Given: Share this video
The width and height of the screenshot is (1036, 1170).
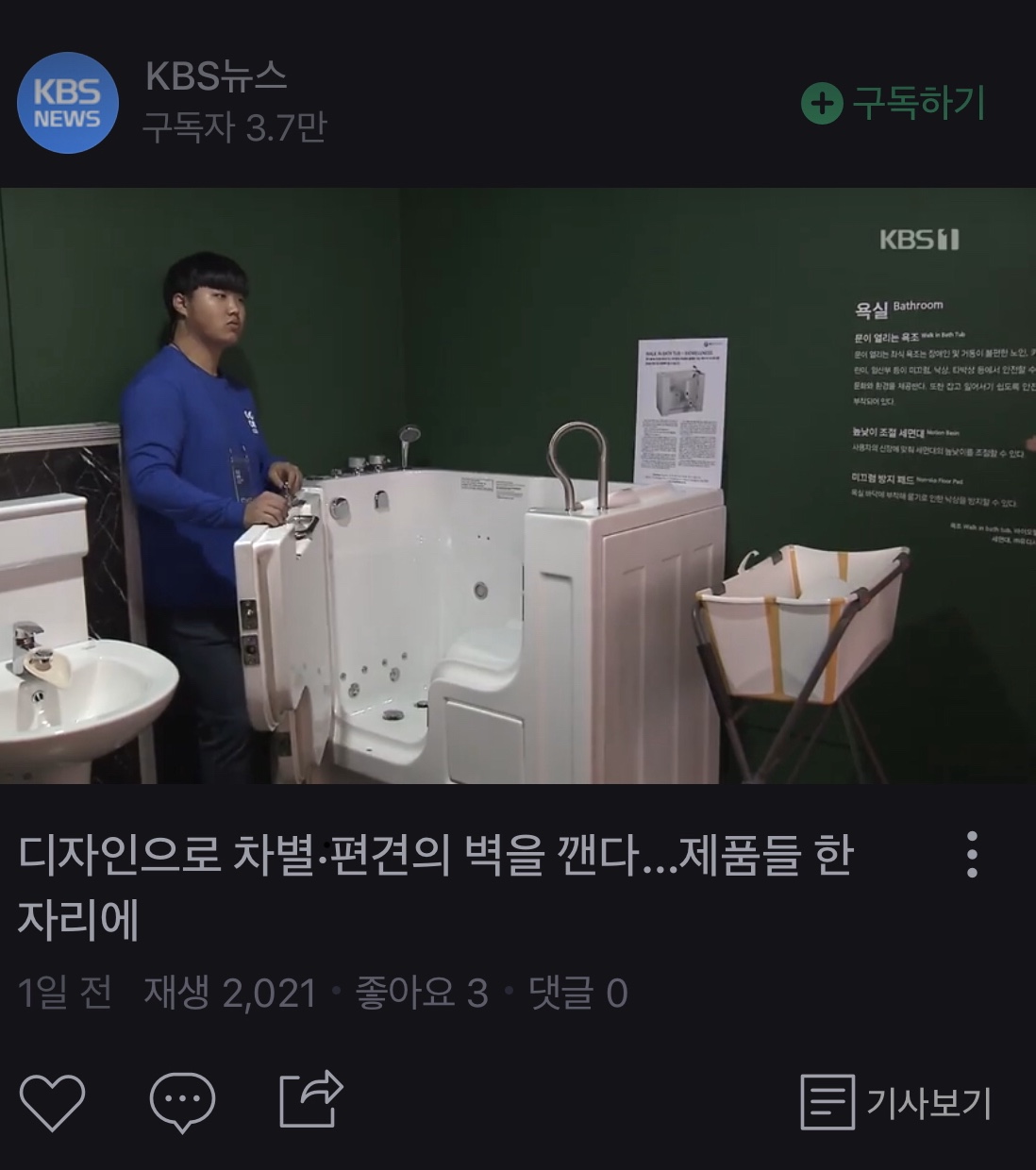Looking at the screenshot, I should click(x=310, y=1099).
